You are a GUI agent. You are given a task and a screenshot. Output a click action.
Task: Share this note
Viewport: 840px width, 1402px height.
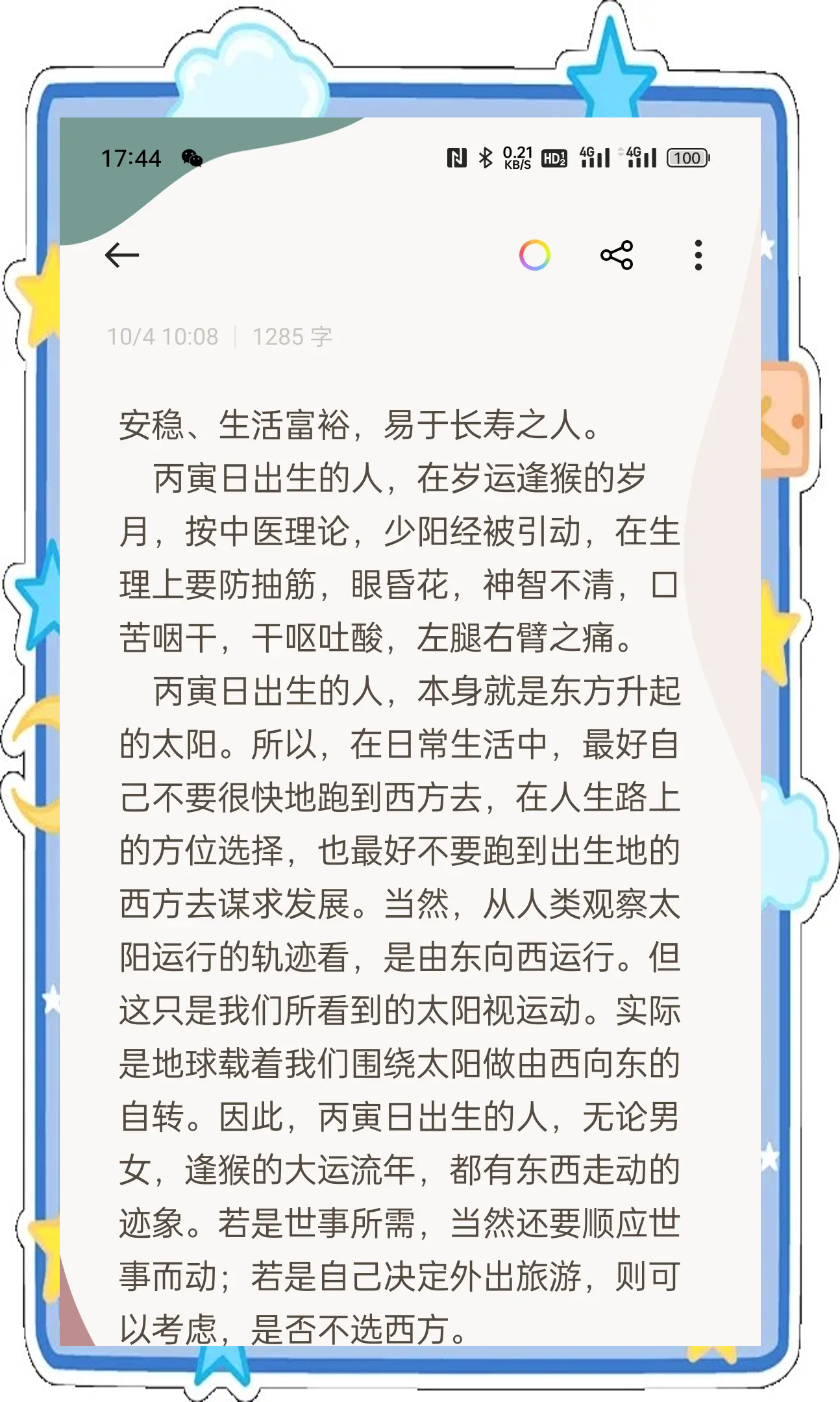617,255
